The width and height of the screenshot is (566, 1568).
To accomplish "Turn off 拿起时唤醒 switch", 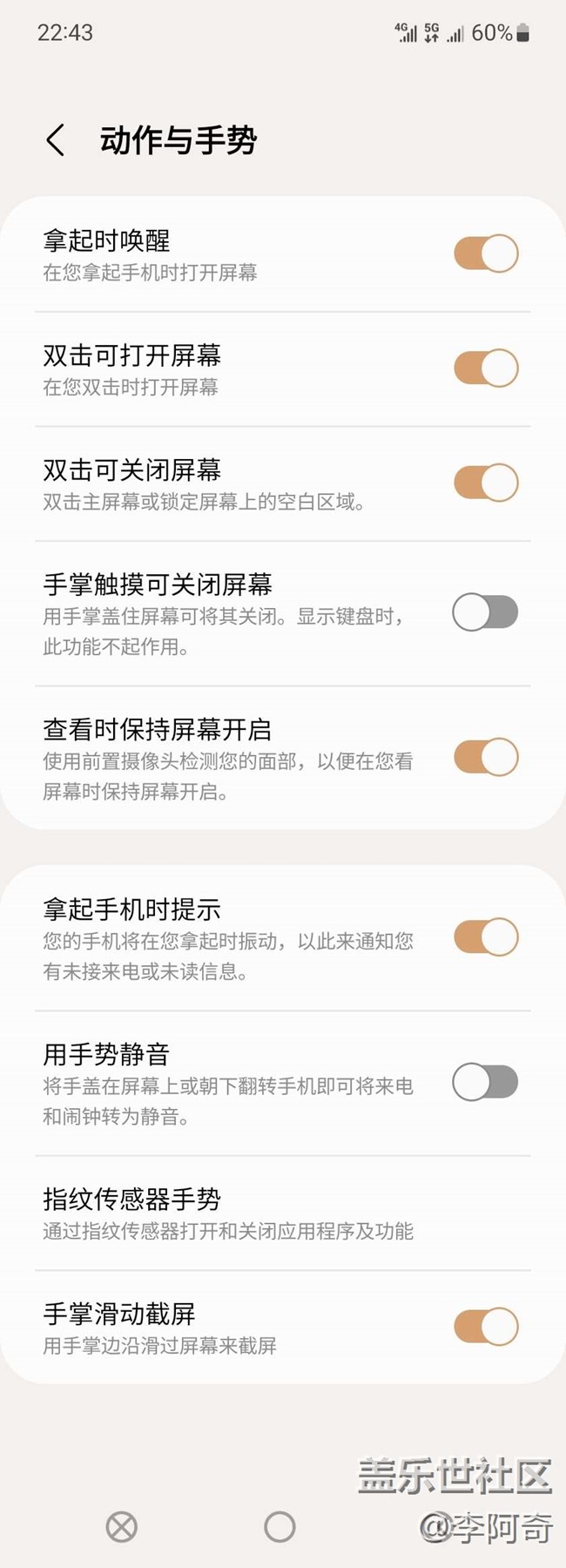I will point(485,253).
